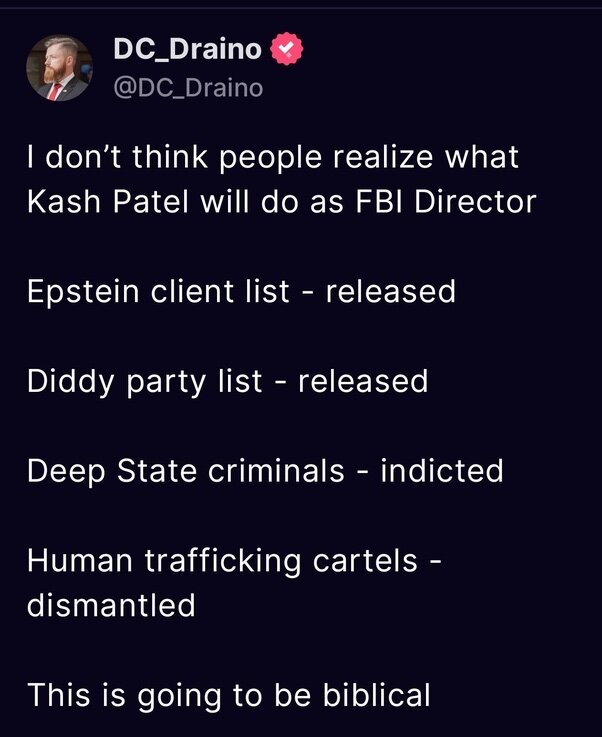Open DC_Draino's profile picture

[58, 69]
